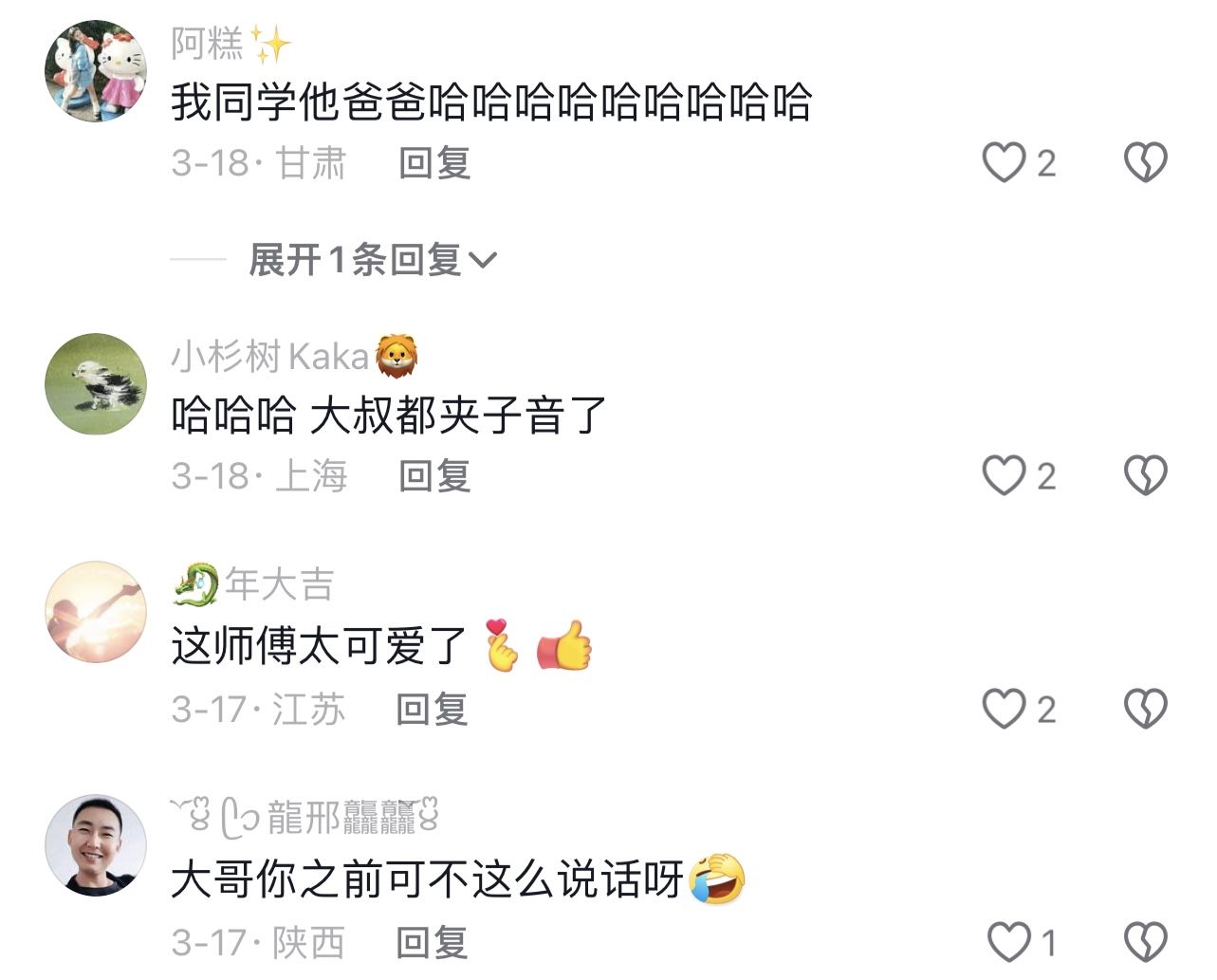This screenshot has width=1217, height=980.
Task: Dislike 小杉树Kaka's comment
Action: pos(1145,475)
